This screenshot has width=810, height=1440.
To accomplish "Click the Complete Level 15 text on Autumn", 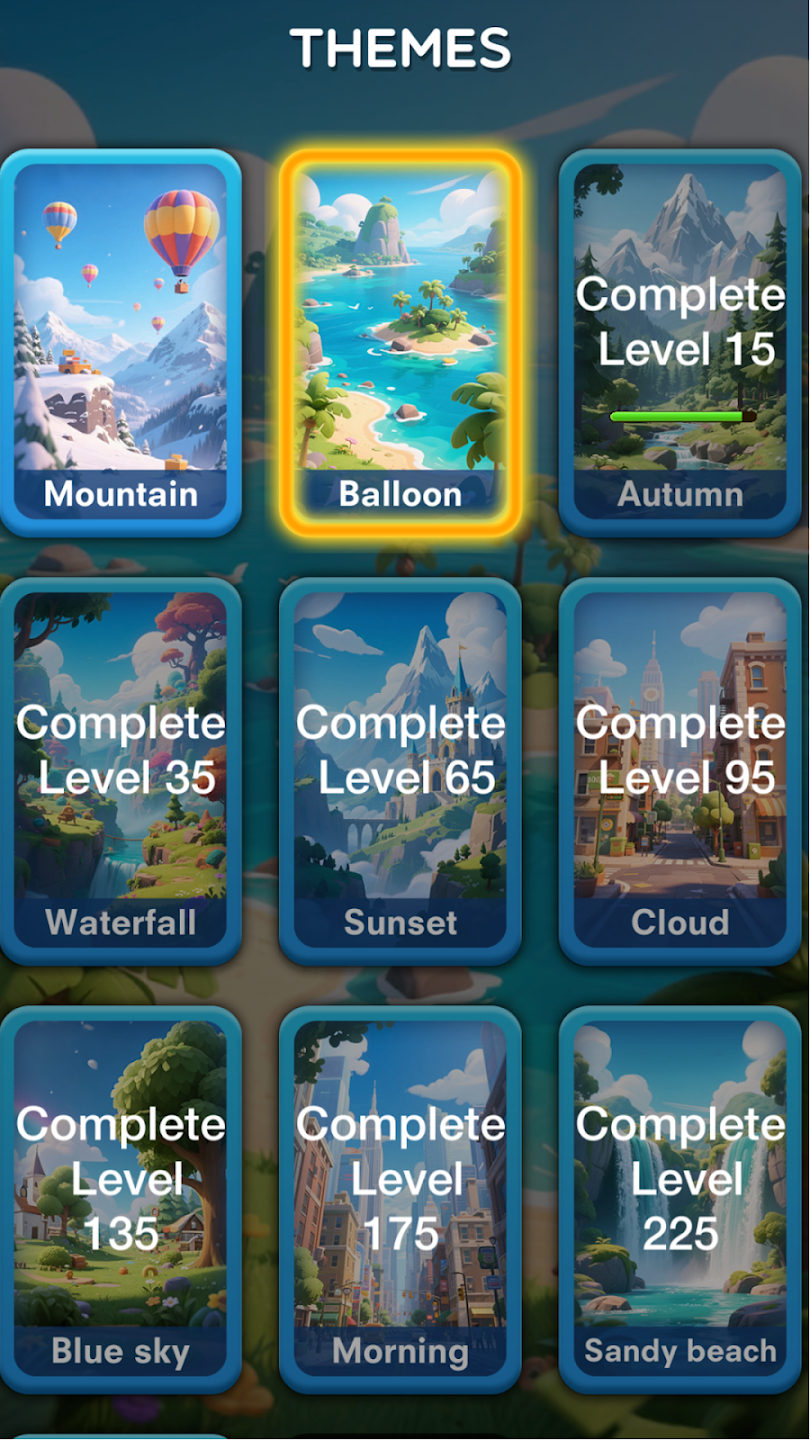I will pyautogui.click(x=679, y=322).
